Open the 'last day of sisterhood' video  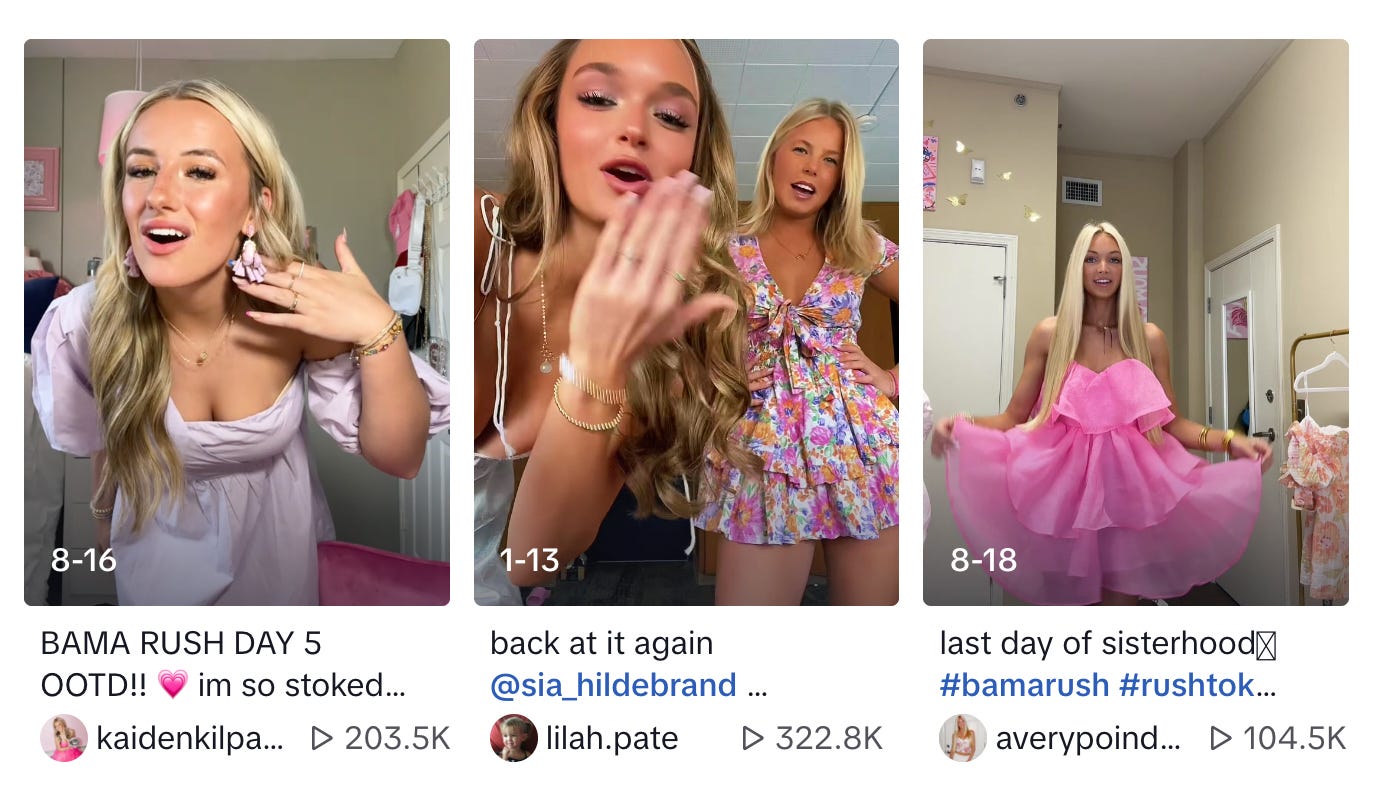(1136, 322)
